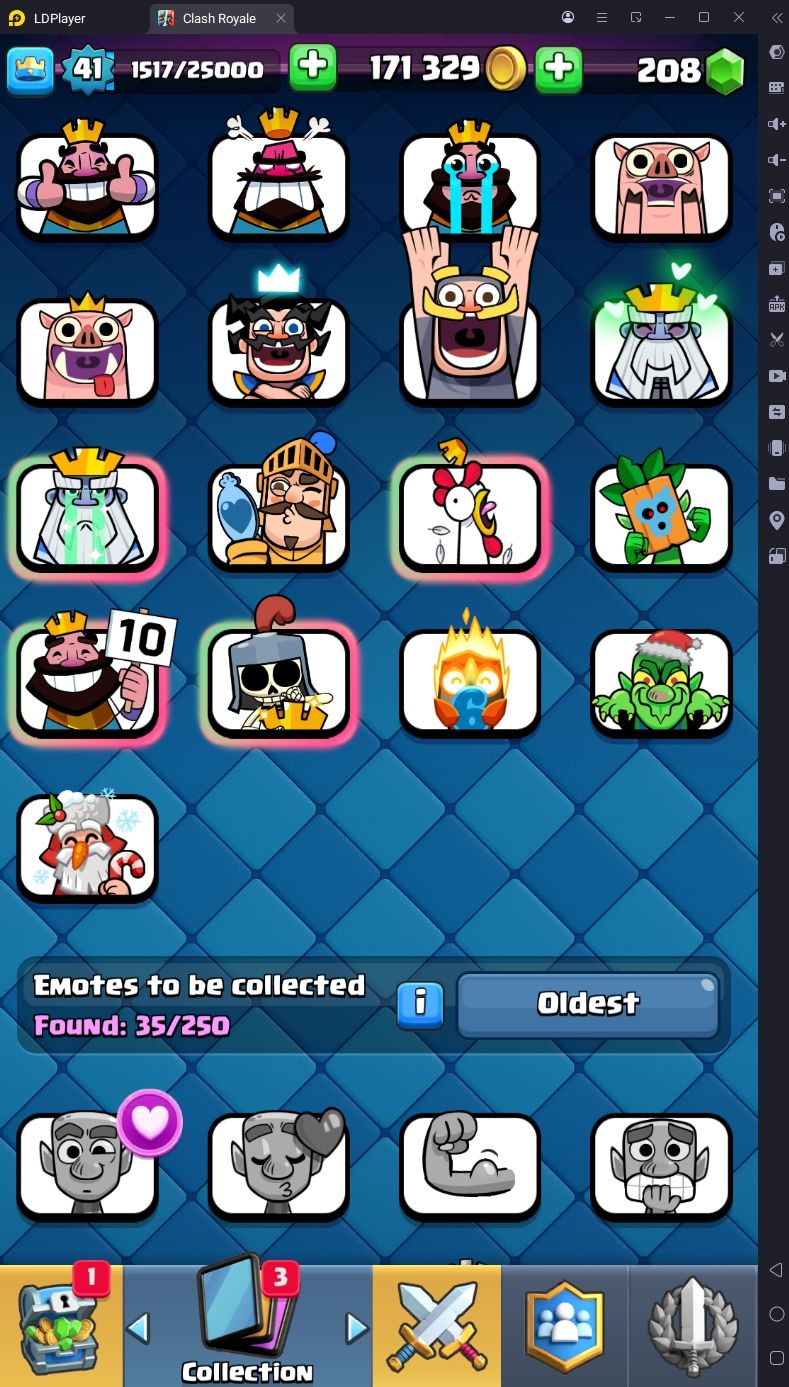Image resolution: width=789 pixels, height=1387 pixels.
Task: Choose the chicken emote
Action: [470, 516]
